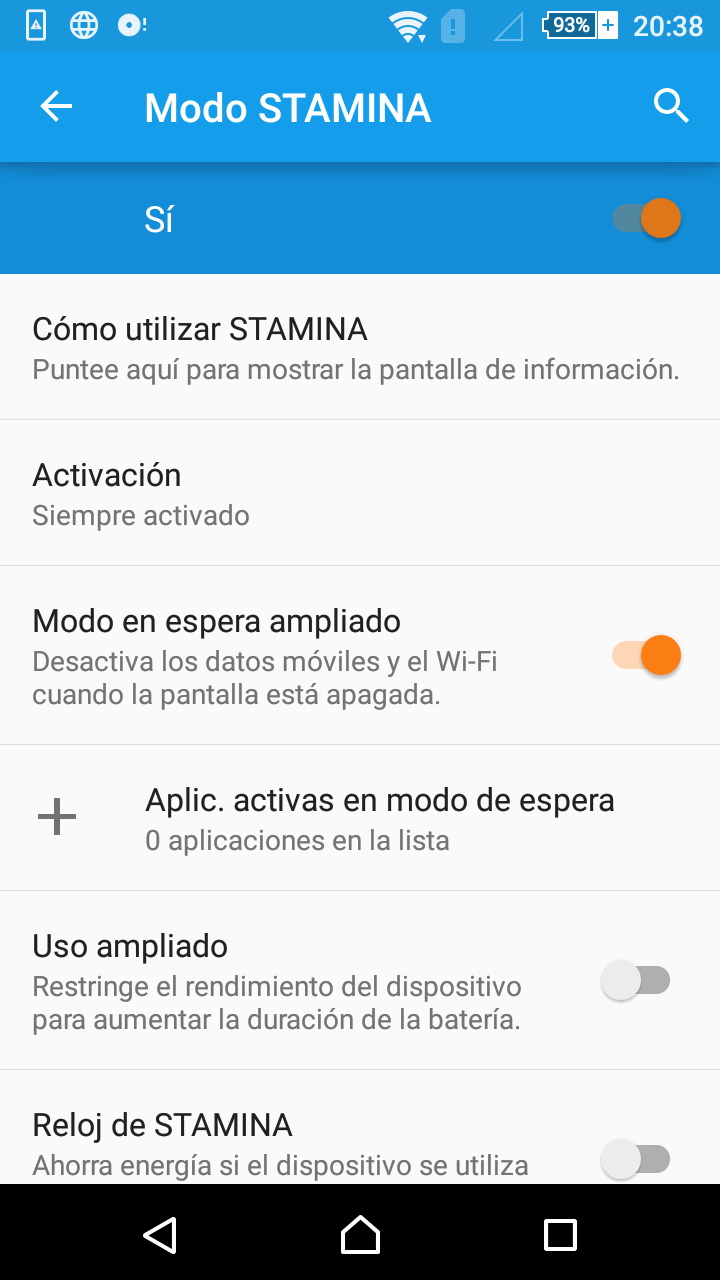The width and height of the screenshot is (720, 1280).
Task: Open the Activación setting
Action: click(356, 493)
